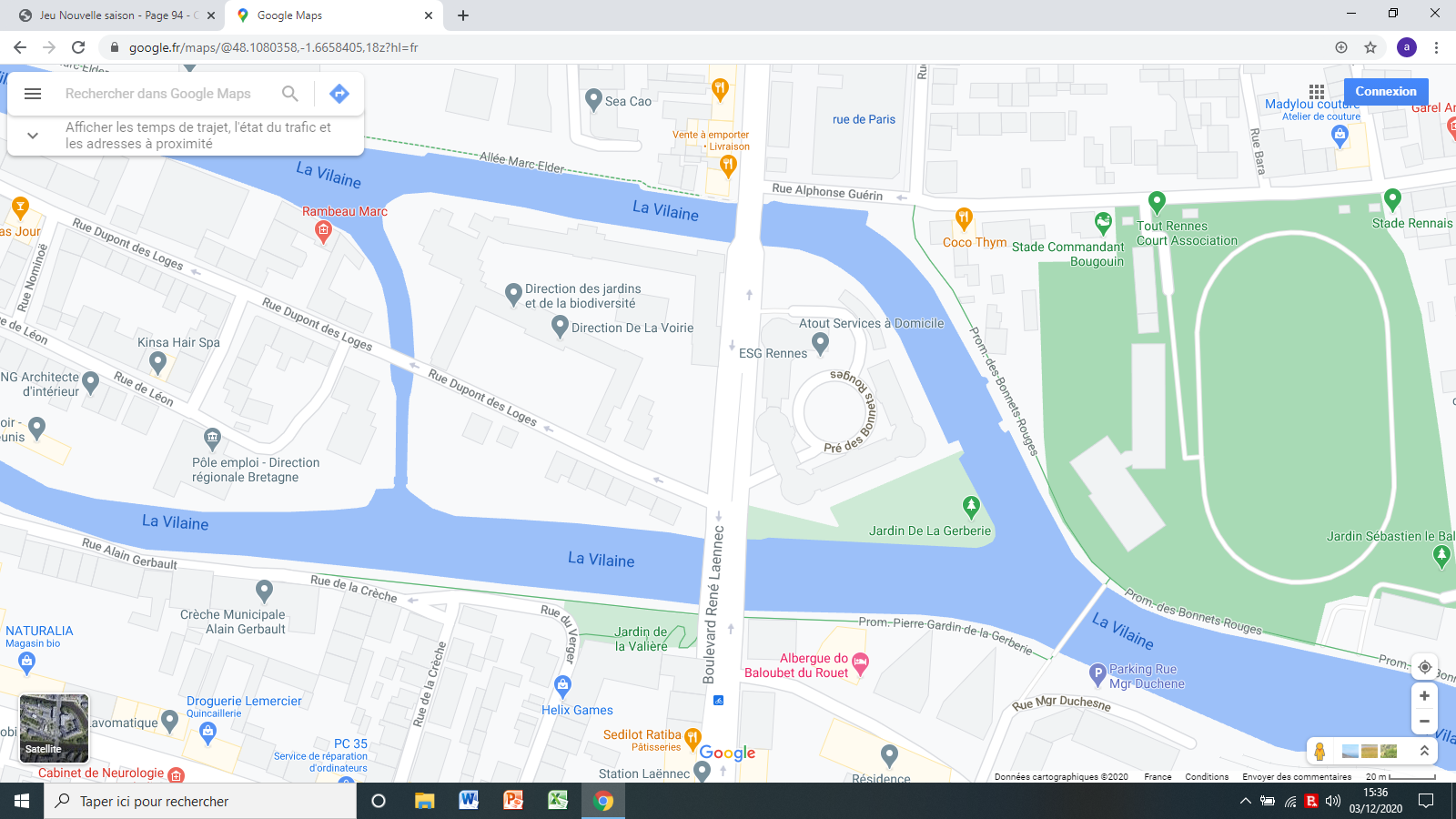Click the Rechercher dans Google Maps field
The image size is (1456, 819).
tap(164, 94)
